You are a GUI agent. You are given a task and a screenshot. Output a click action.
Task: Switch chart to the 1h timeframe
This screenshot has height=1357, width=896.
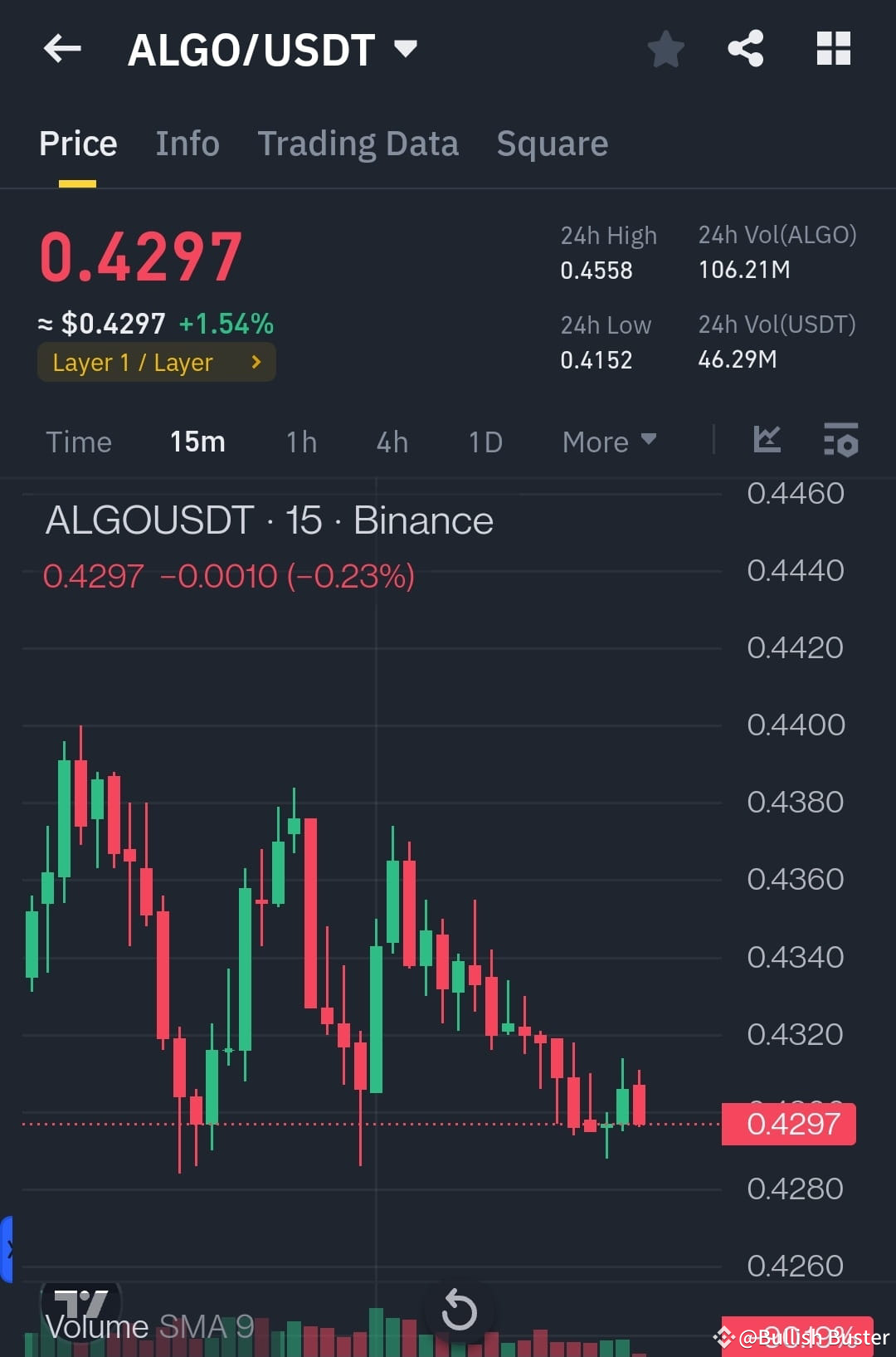coord(300,442)
